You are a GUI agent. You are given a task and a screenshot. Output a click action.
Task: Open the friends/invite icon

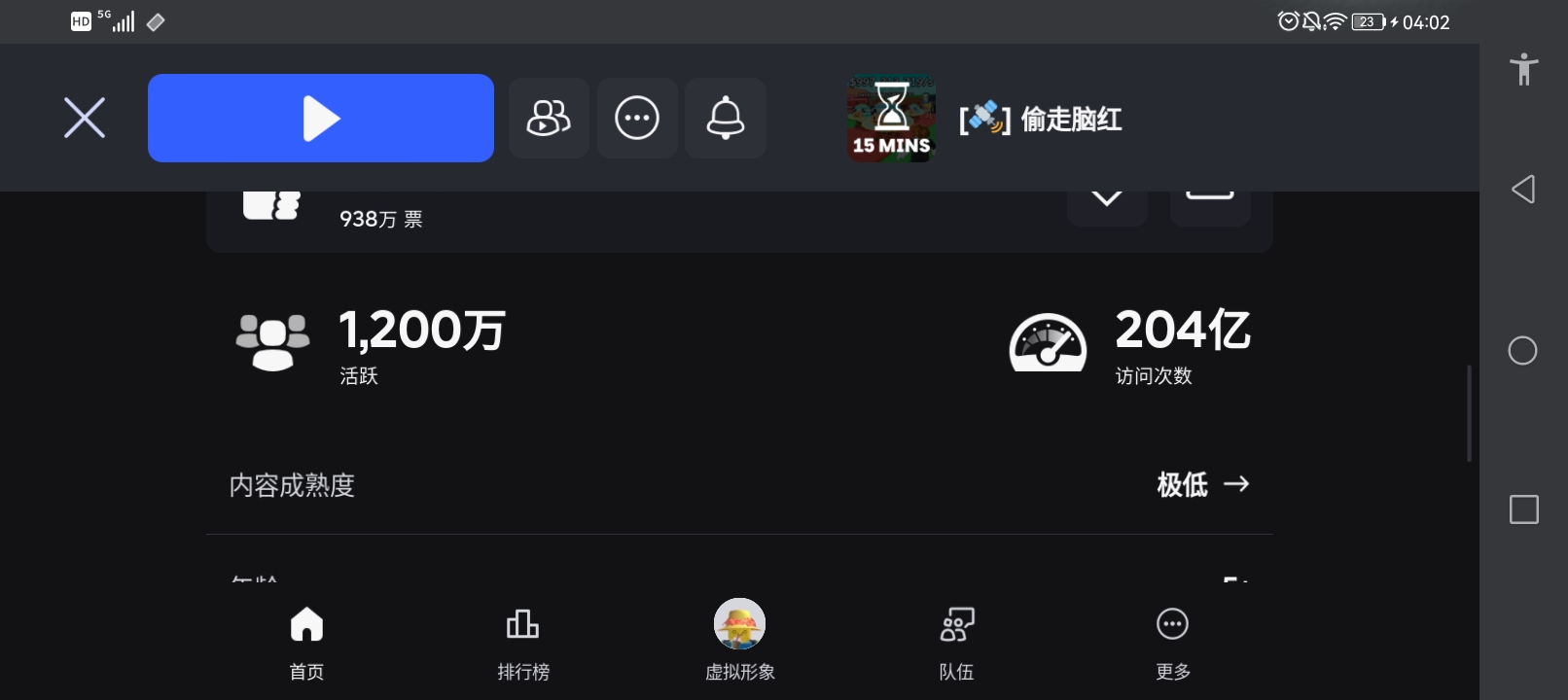pyautogui.click(x=549, y=118)
